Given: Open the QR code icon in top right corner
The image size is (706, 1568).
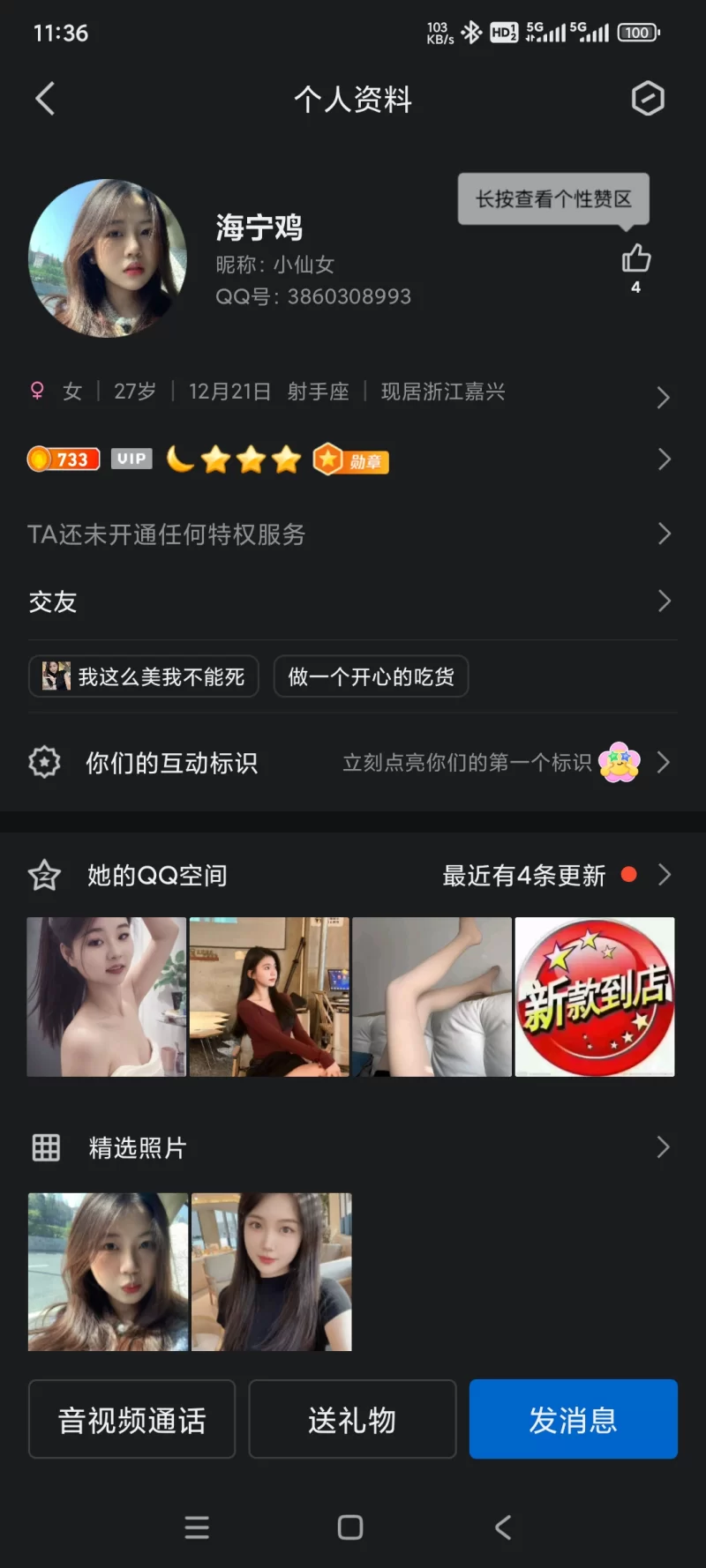Looking at the screenshot, I should click(x=648, y=99).
